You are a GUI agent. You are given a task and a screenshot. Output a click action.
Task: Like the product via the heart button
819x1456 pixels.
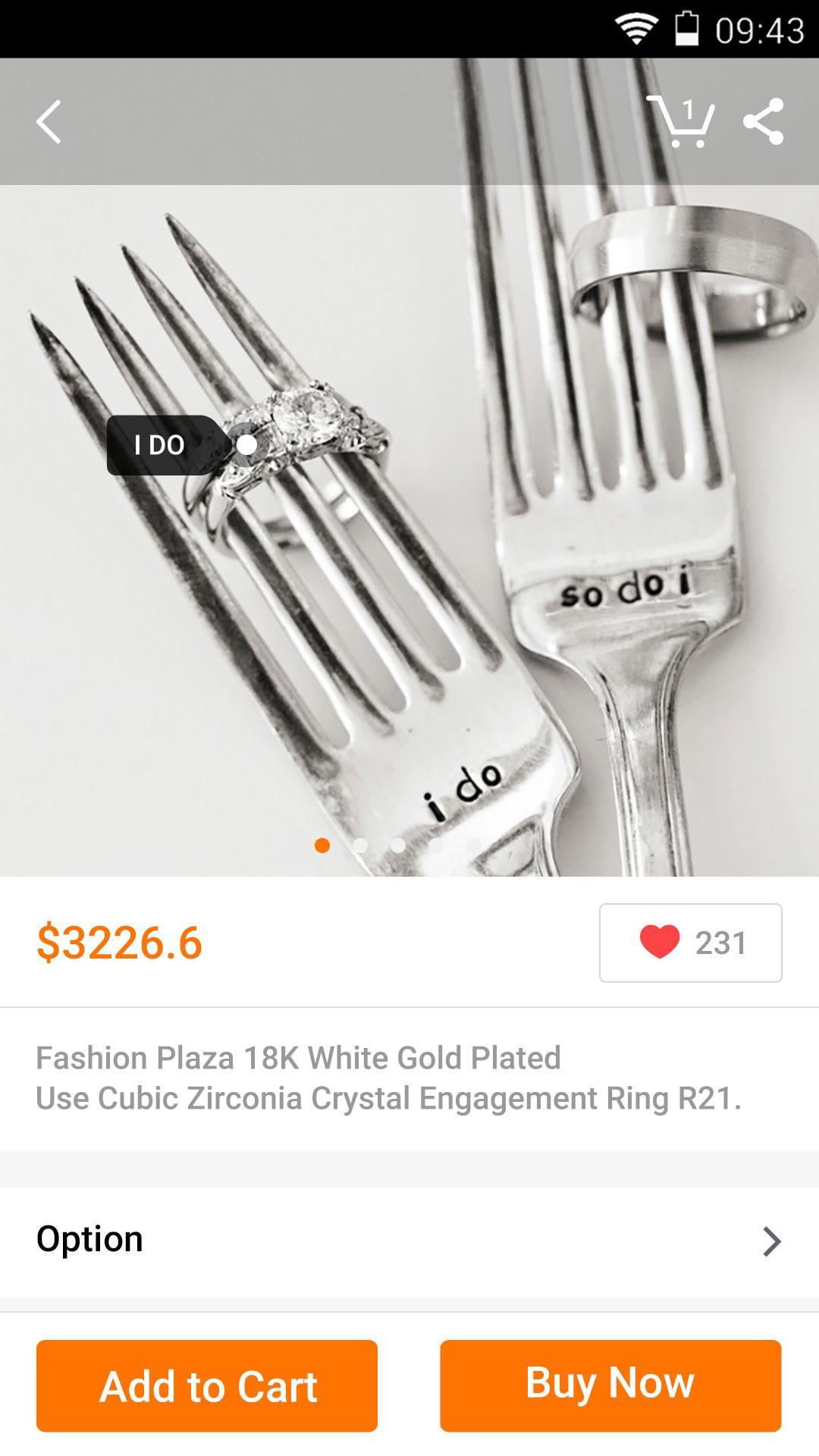690,943
